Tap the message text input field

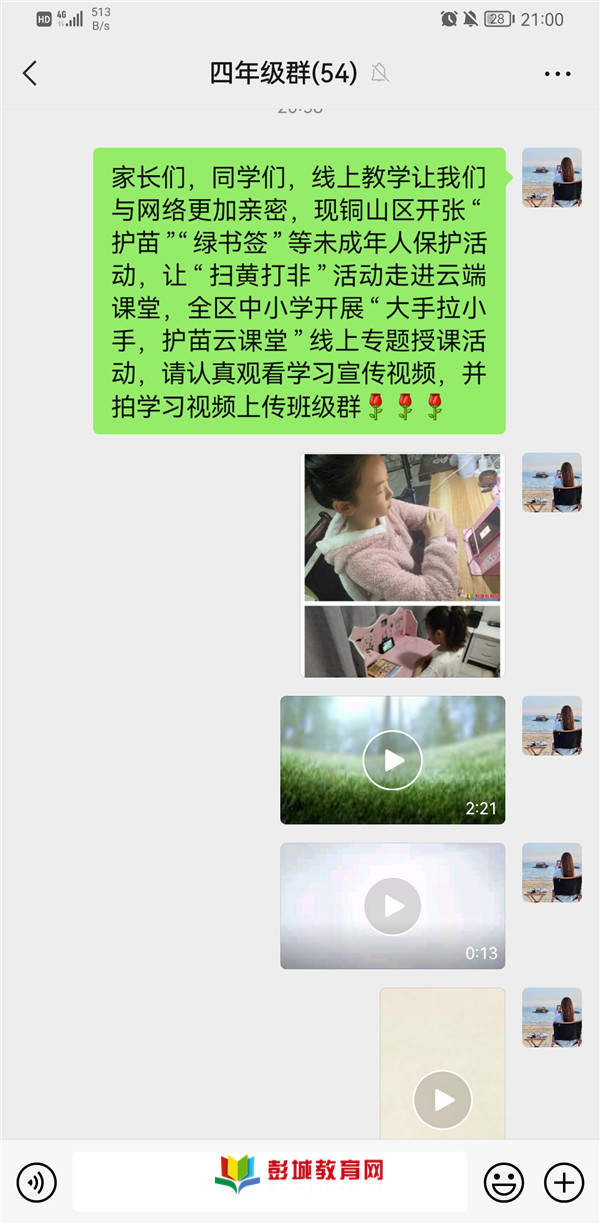pos(270,1183)
